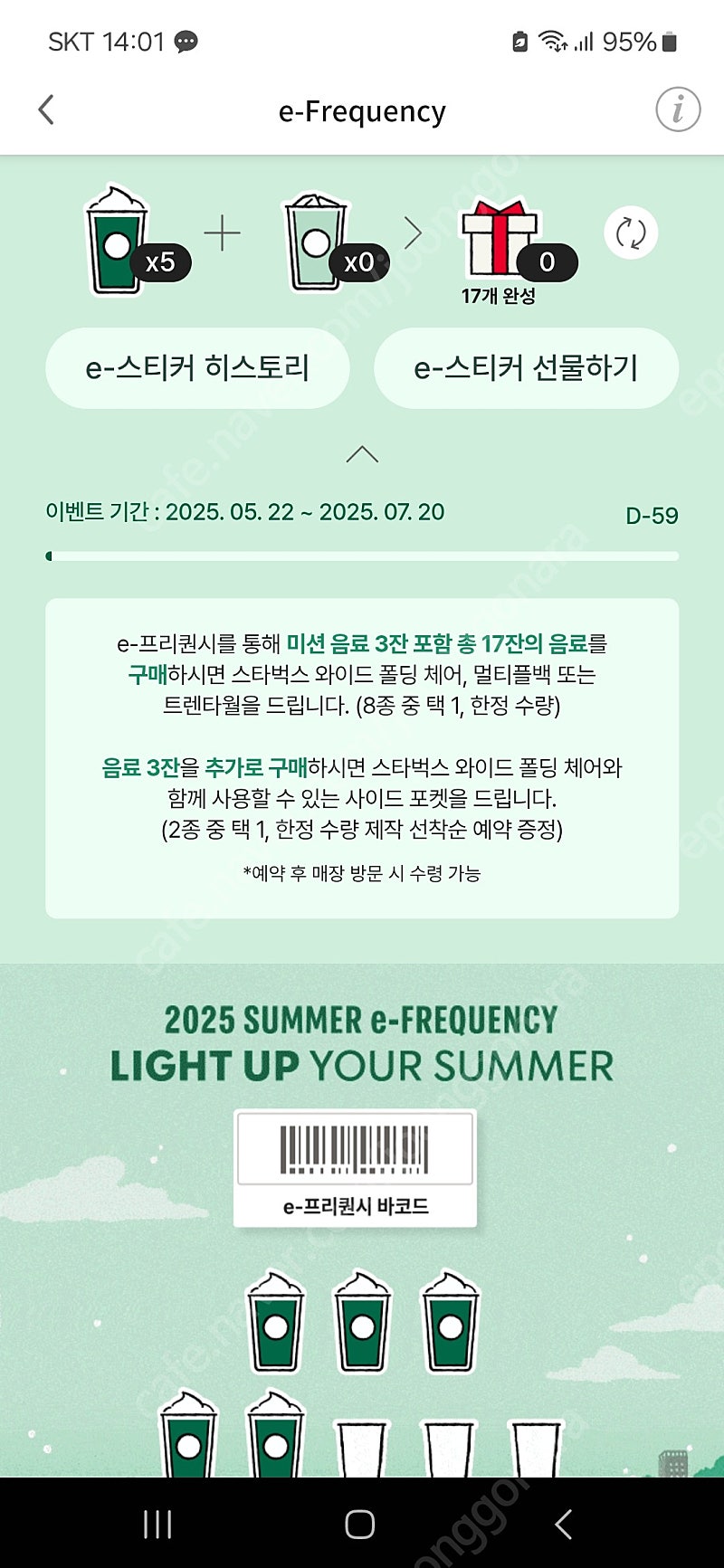Viewport: 724px width, 1568px height.
Task: Open the info icon in header
Action: tap(678, 110)
